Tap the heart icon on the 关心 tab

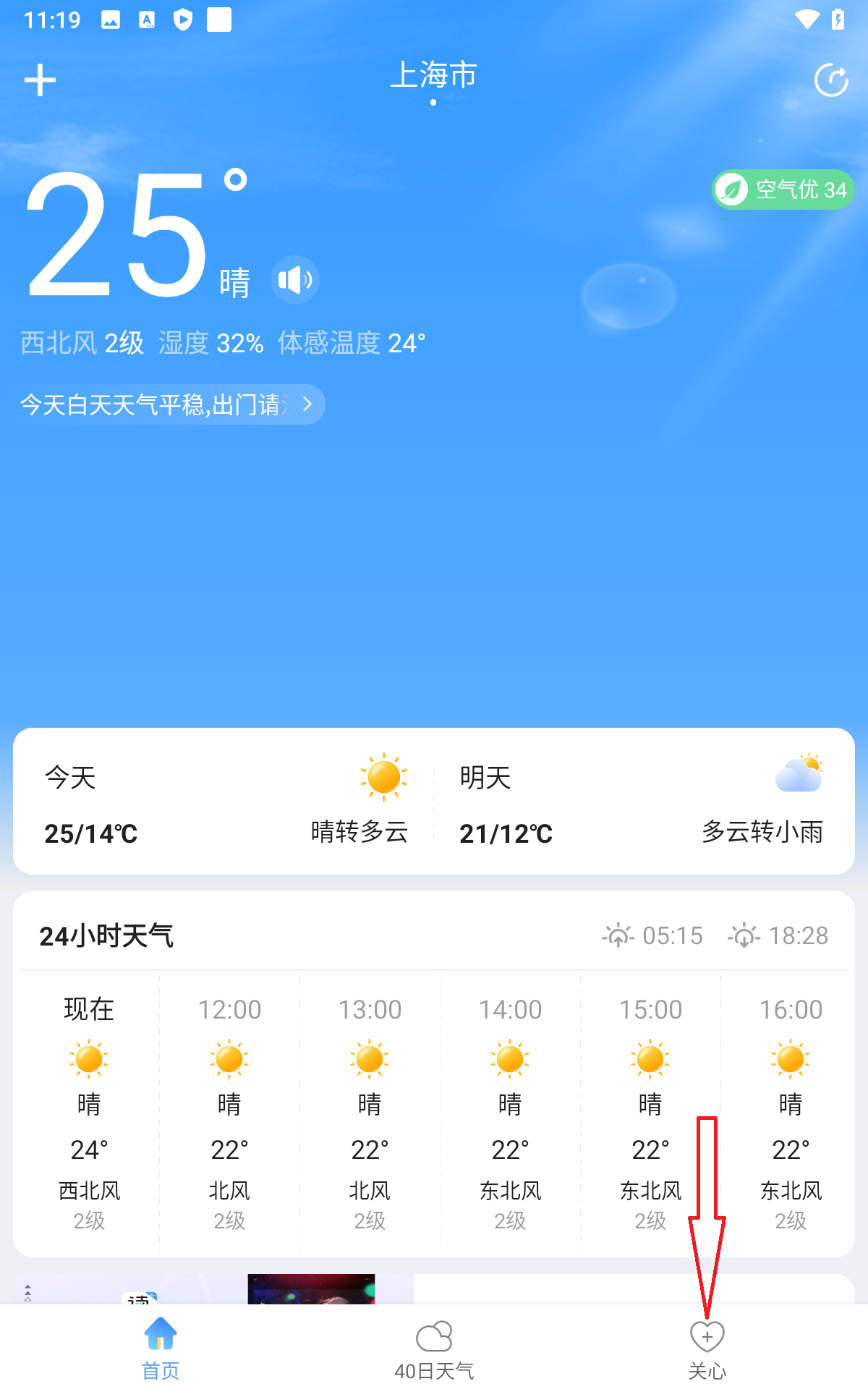[707, 1337]
